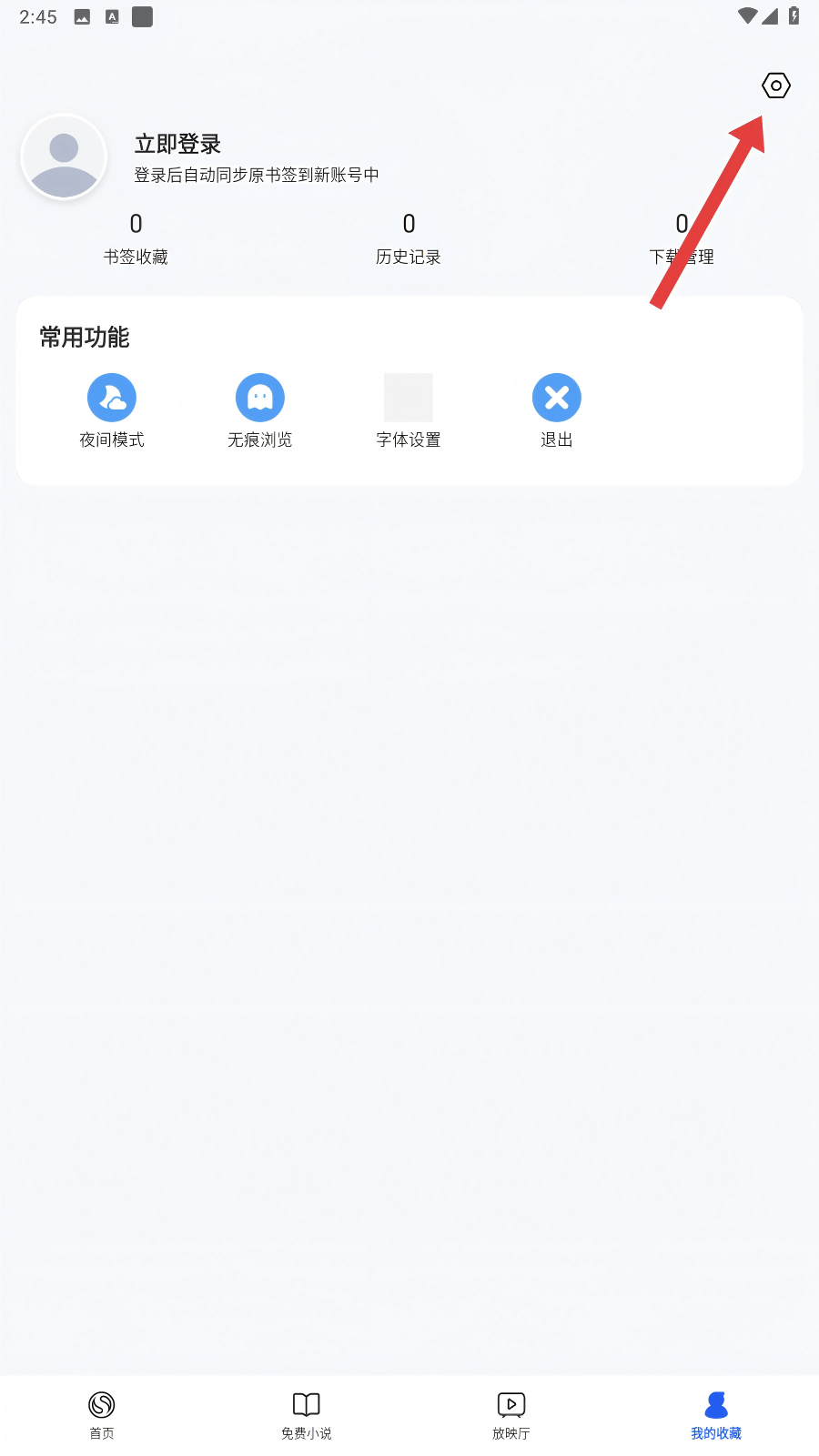The height and width of the screenshot is (1456, 819).
Task: Switch to the 首页 tab
Action: click(102, 1414)
